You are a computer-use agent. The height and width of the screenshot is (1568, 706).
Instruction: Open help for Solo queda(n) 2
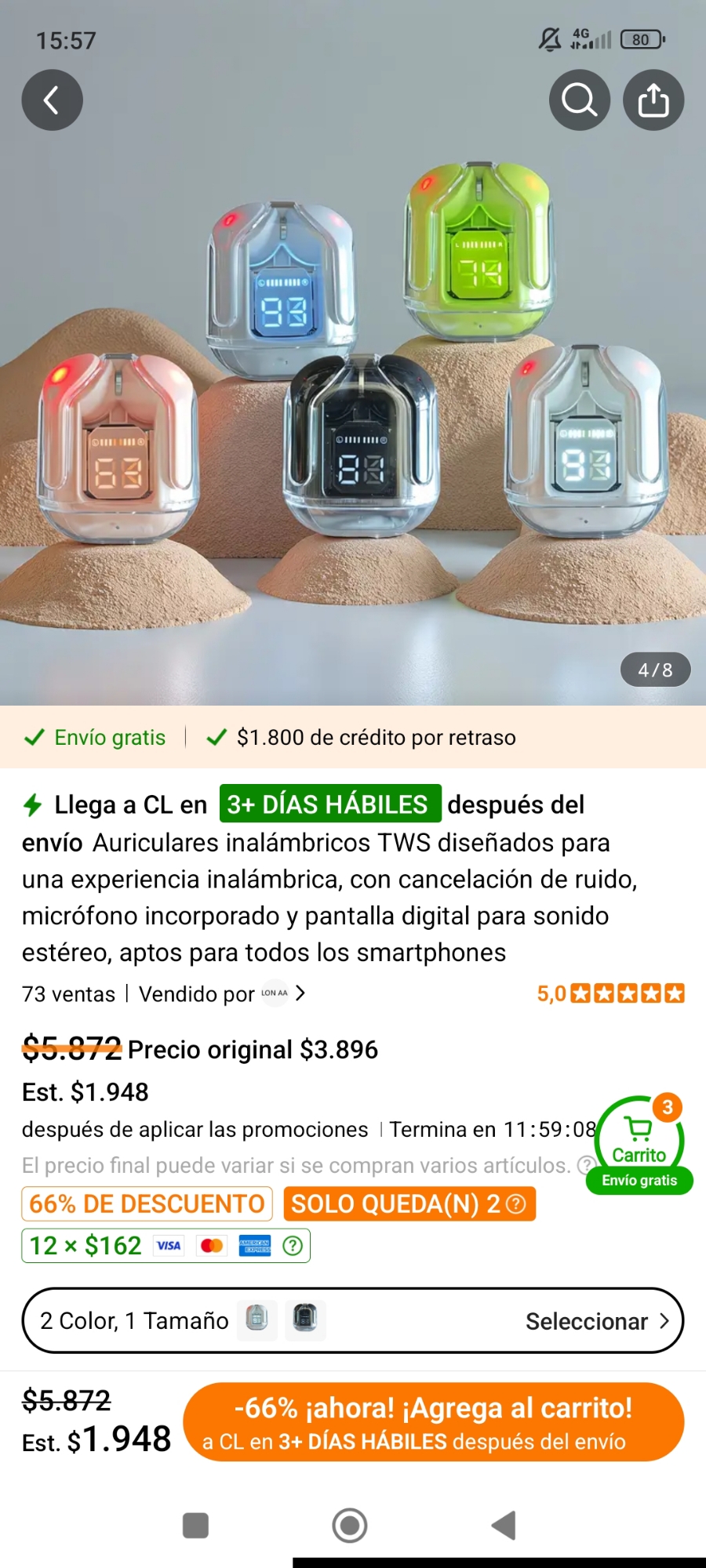tap(516, 1204)
